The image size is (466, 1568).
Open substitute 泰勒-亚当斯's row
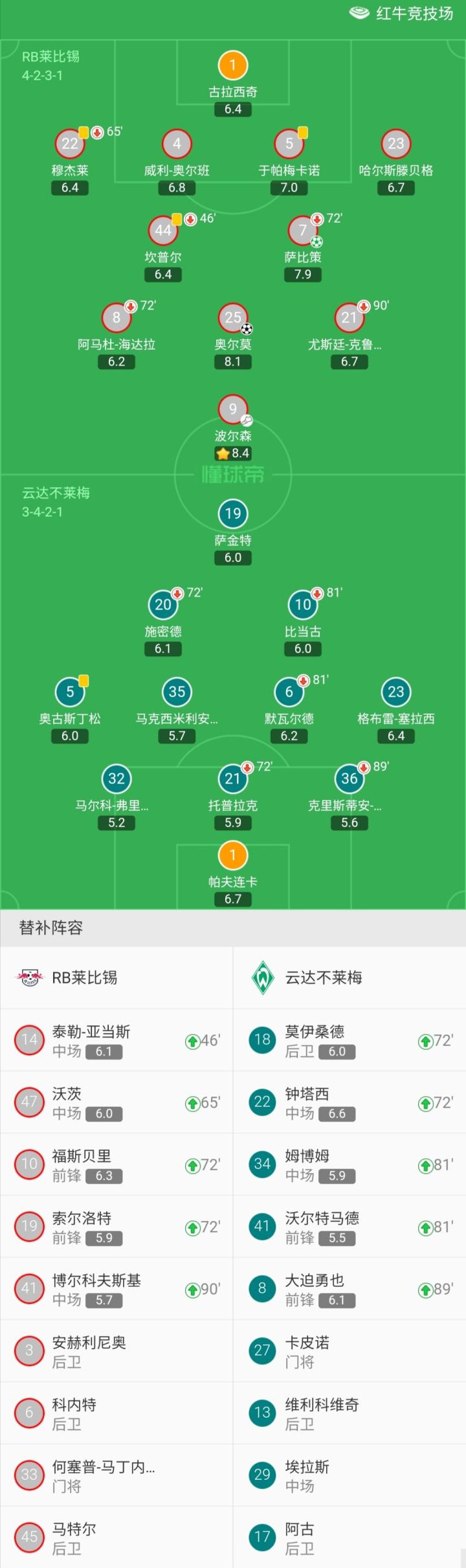tap(116, 1040)
